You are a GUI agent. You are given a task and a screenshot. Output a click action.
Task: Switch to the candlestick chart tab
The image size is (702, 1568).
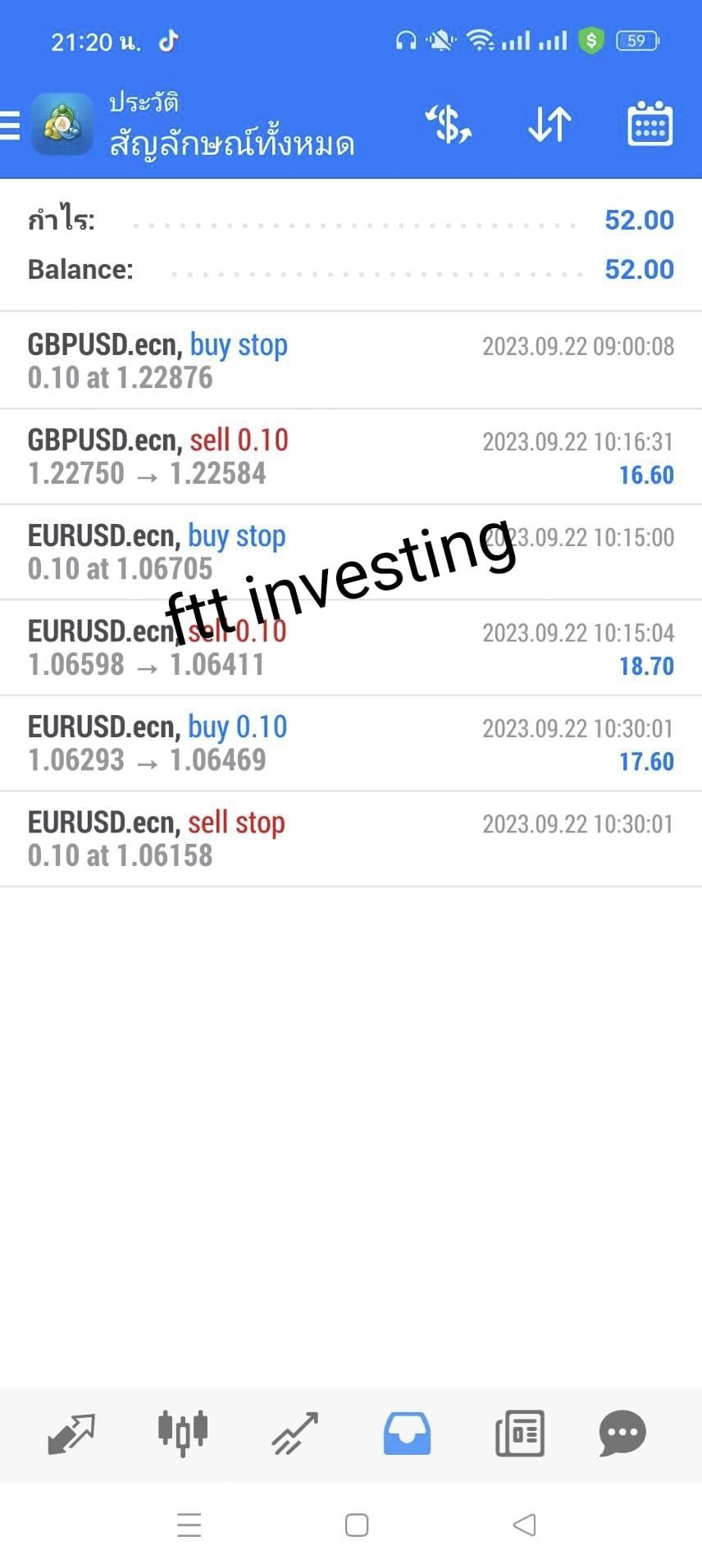[183, 1433]
